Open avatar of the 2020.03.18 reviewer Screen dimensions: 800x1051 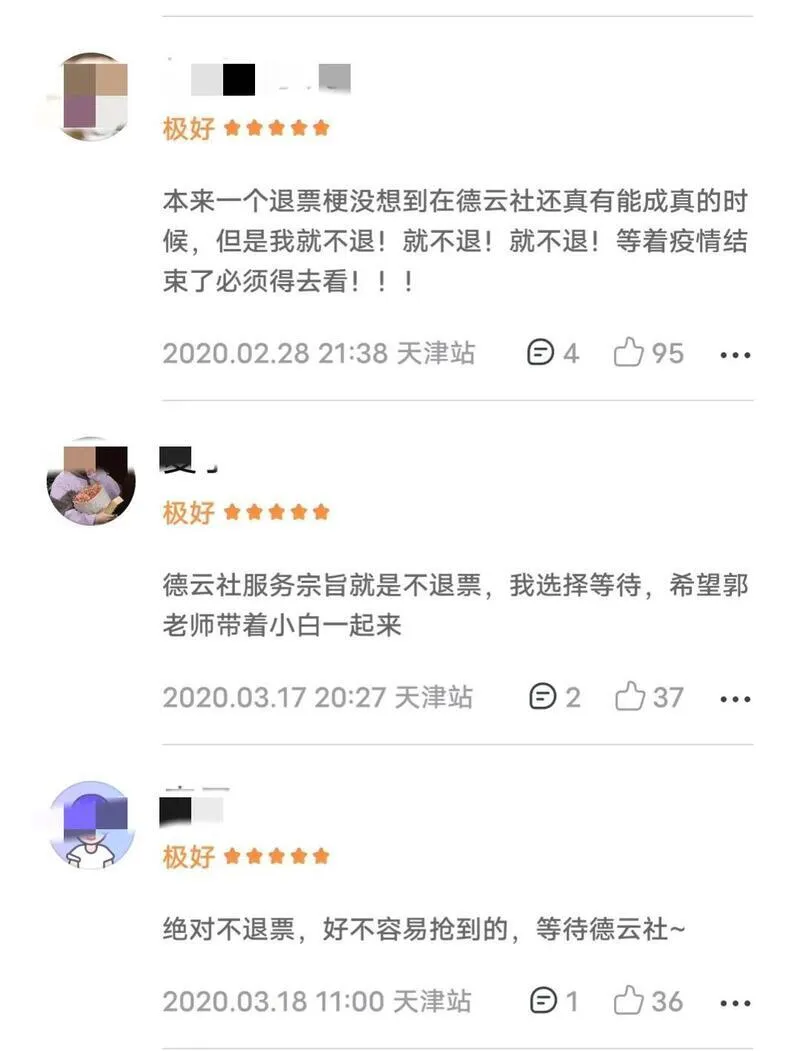coord(90,825)
